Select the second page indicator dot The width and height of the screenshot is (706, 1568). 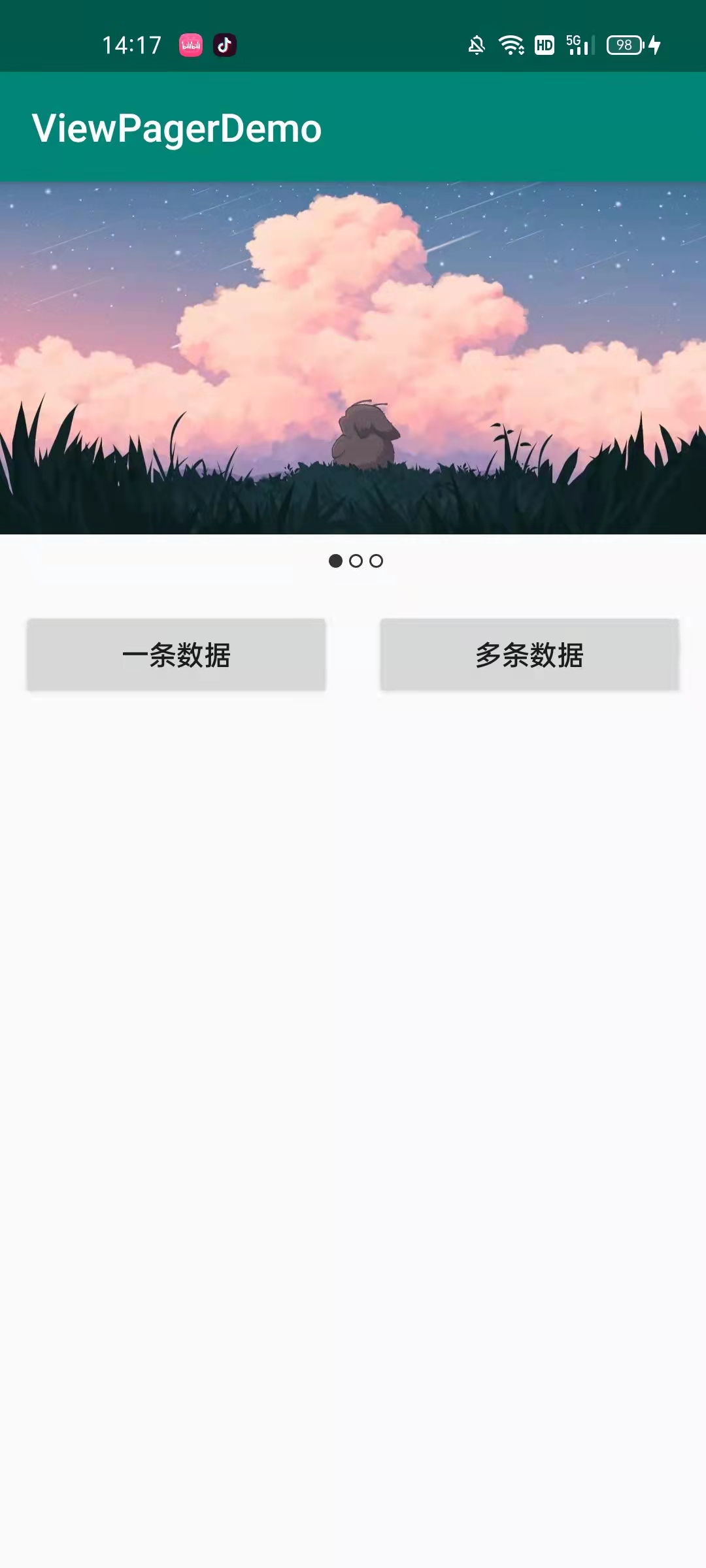[356, 561]
